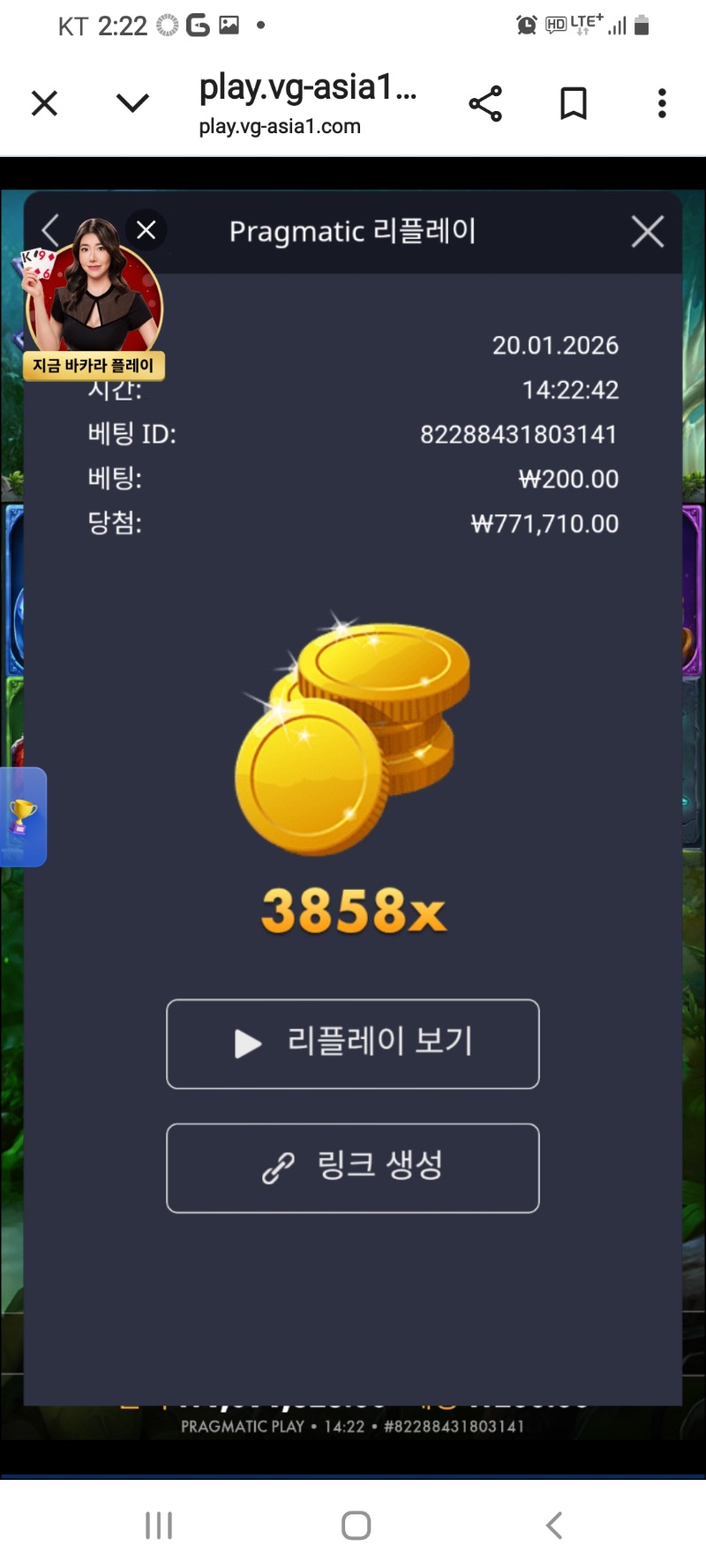Open the browser overflow menu
Image resolution: width=706 pixels, height=1568 pixels.
(662, 103)
